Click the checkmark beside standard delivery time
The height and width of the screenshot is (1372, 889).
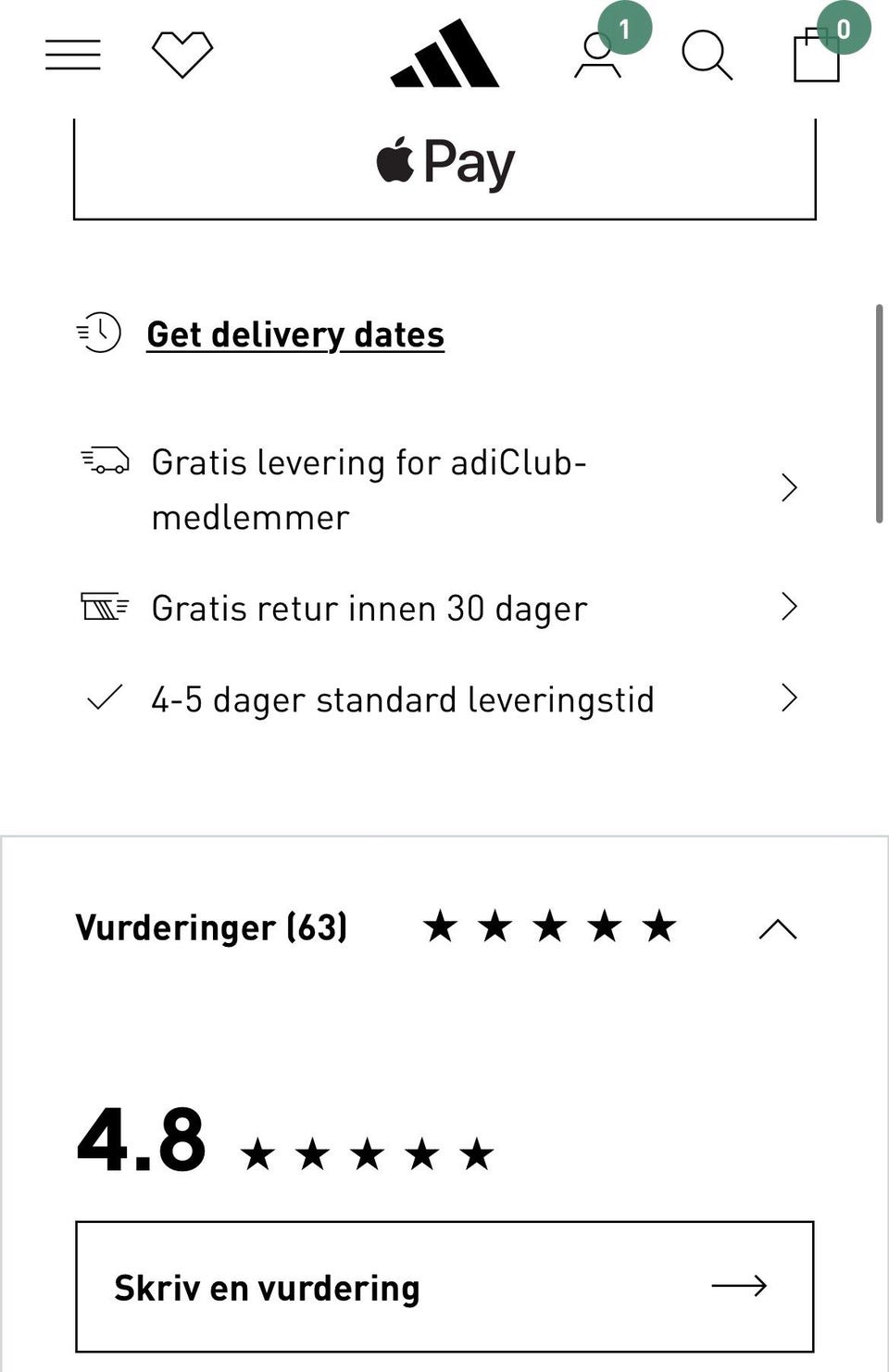click(105, 698)
